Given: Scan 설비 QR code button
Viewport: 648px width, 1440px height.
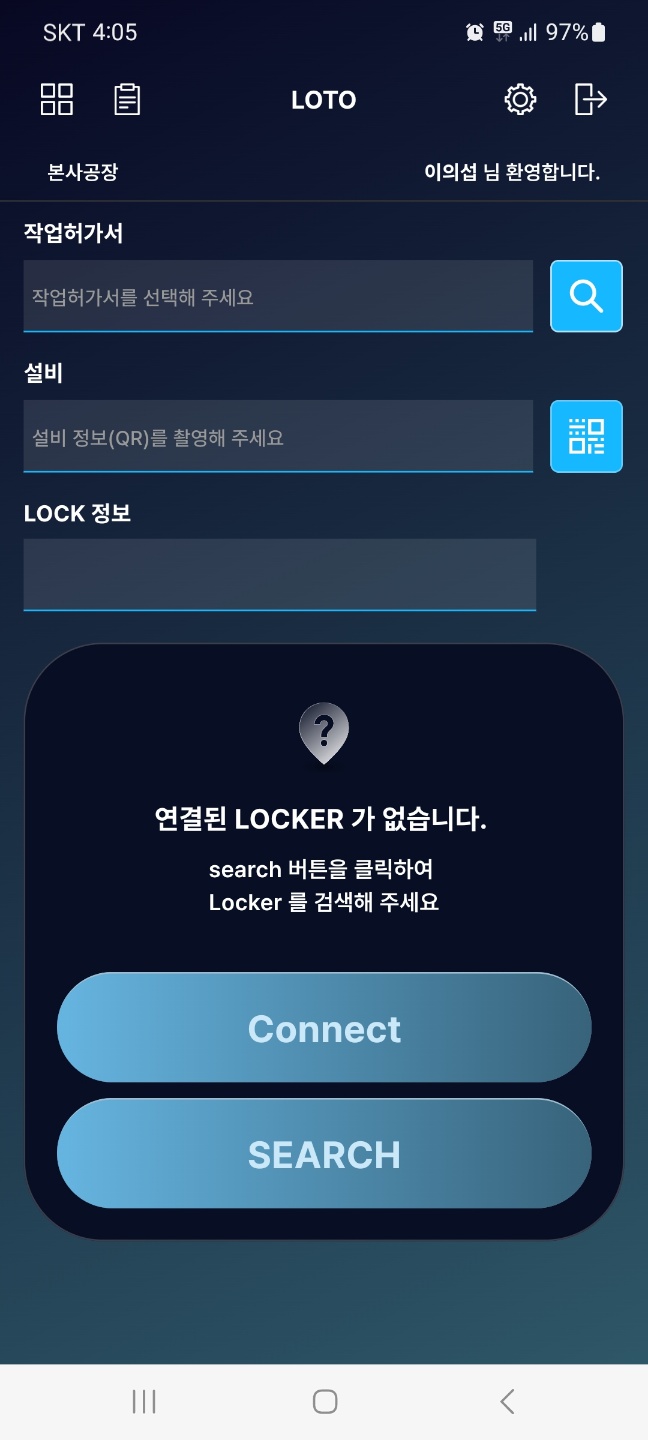Looking at the screenshot, I should pyautogui.click(x=586, y=436).
